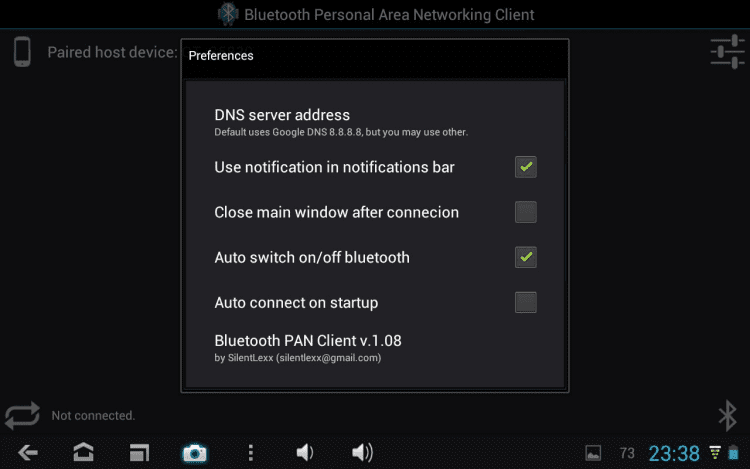Enable Auto connect on startup

click(526, 302)
